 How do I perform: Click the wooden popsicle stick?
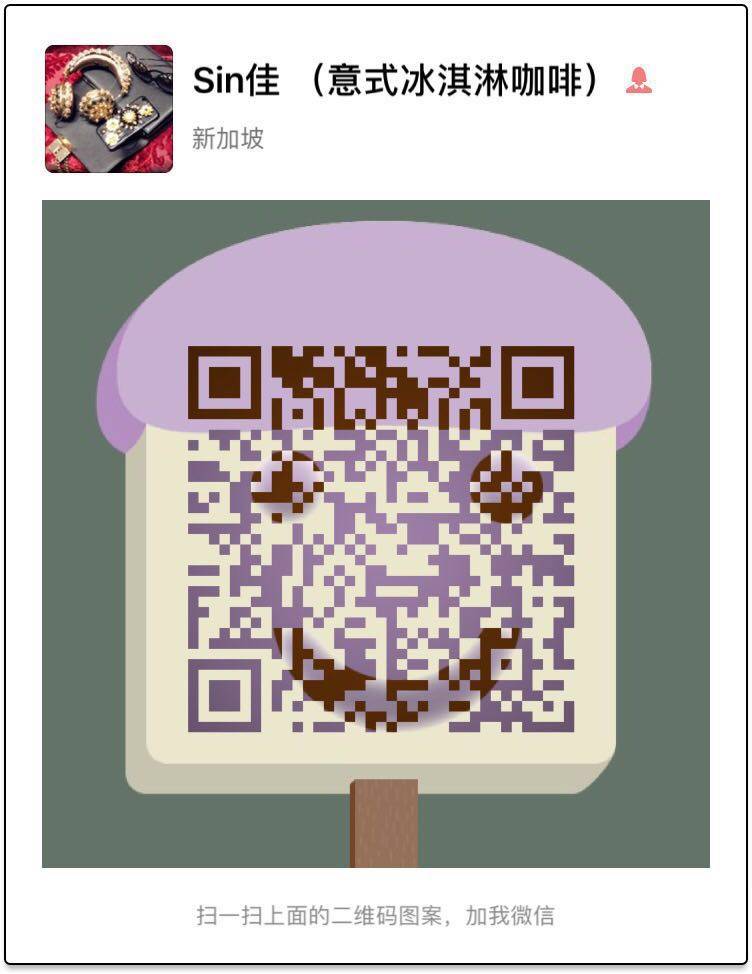click(x=383, y=822)
